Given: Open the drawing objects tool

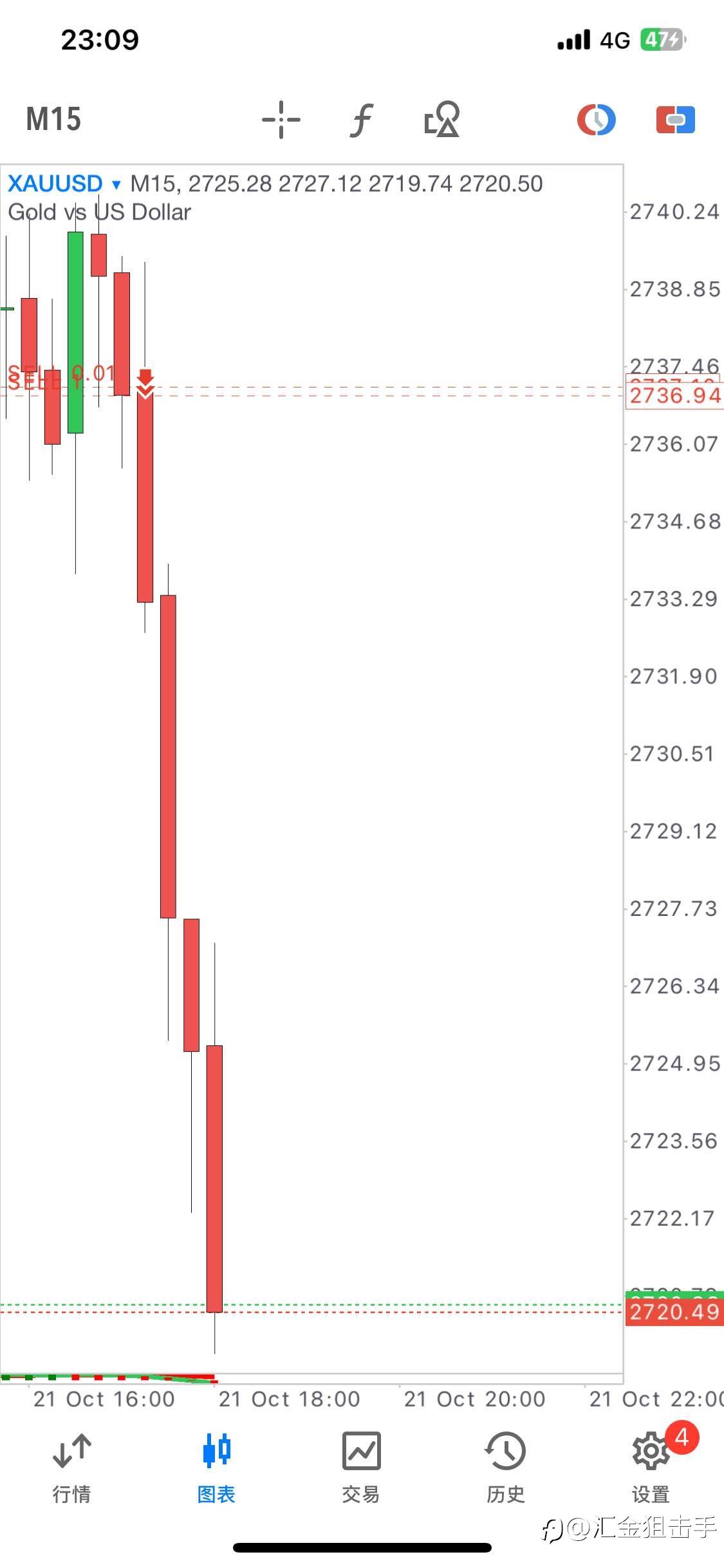Looking at the screenshot, I should pyautogui.click(x=442, y=119).
